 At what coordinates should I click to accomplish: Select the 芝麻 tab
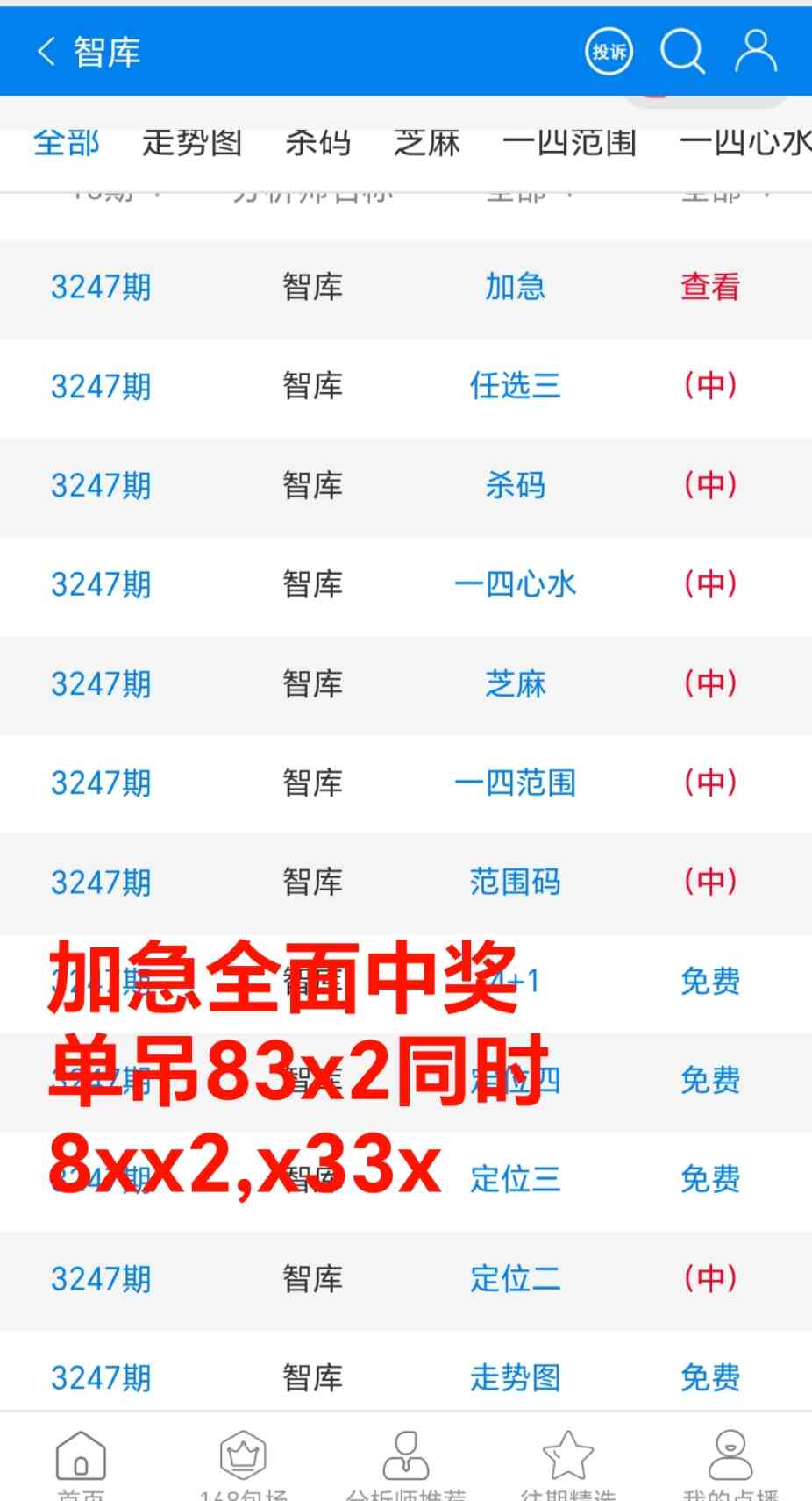(427, 143)
